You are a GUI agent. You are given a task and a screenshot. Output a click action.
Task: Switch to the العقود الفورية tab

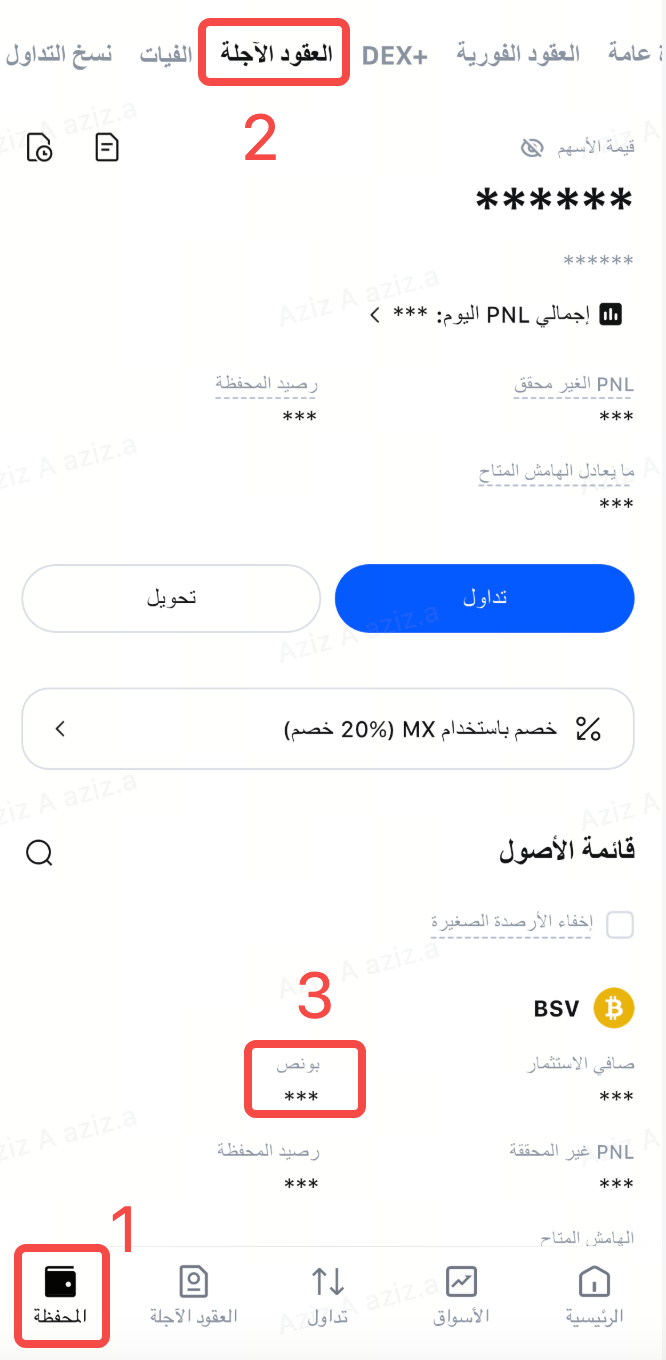point(518,54)
